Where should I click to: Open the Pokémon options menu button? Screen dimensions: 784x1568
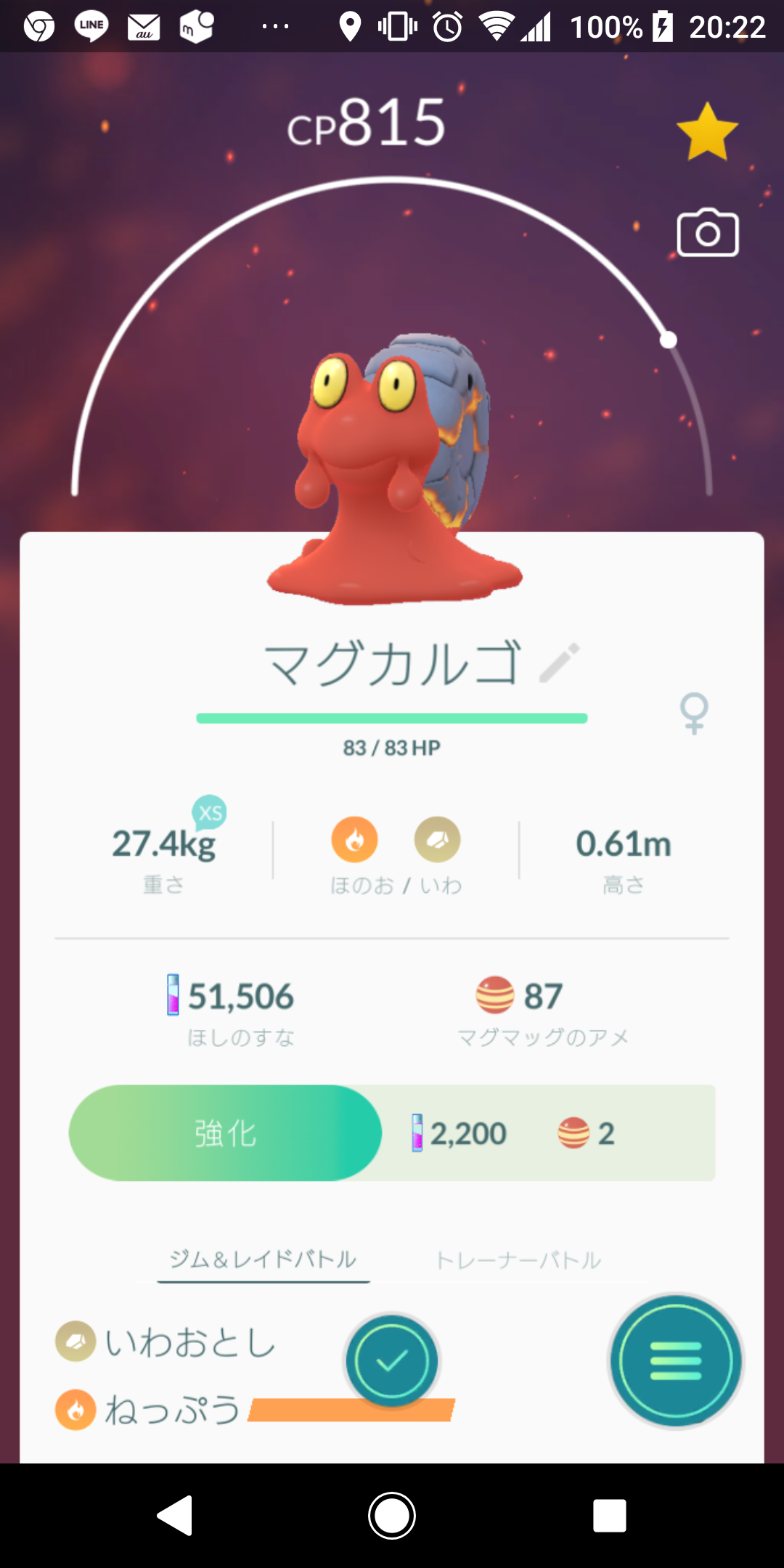pos(676,1361)
